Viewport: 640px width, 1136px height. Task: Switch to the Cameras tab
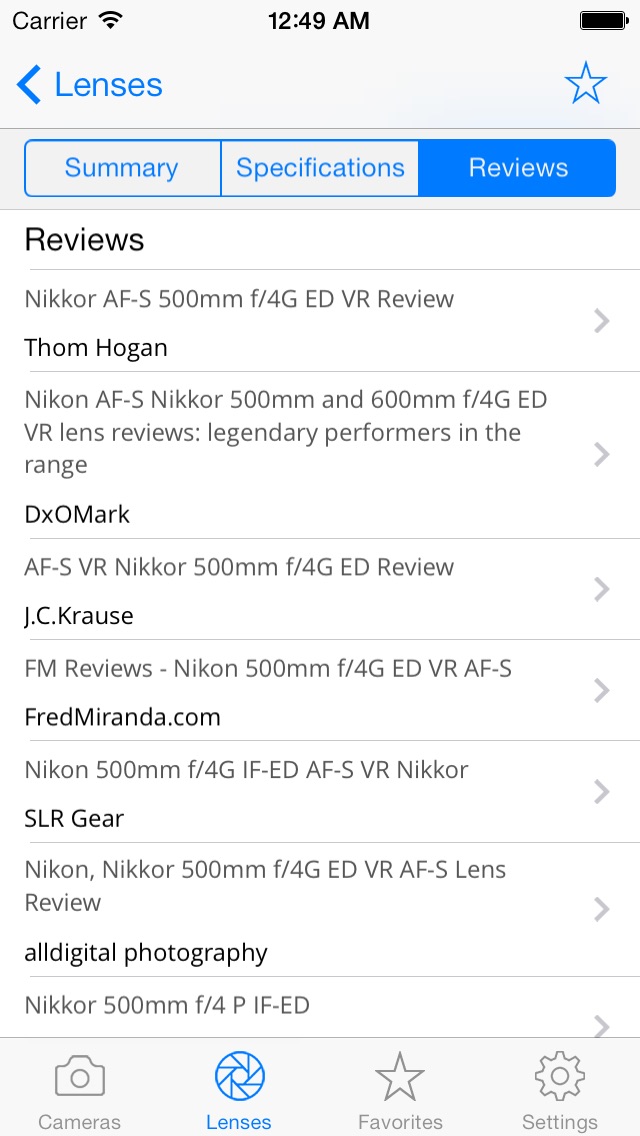coord(80,1089)
